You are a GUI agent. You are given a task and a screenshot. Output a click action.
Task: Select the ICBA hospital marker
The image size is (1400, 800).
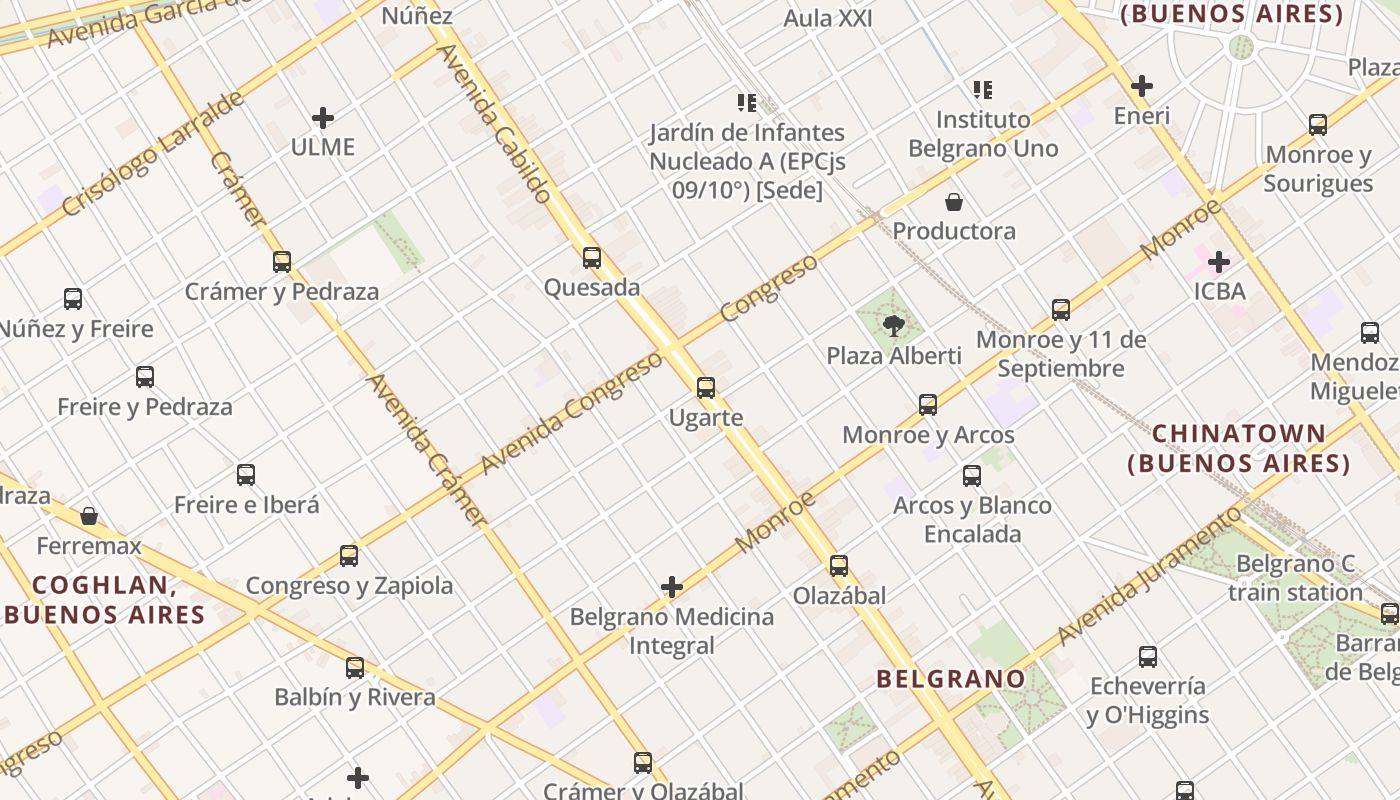coord(1219,263)
